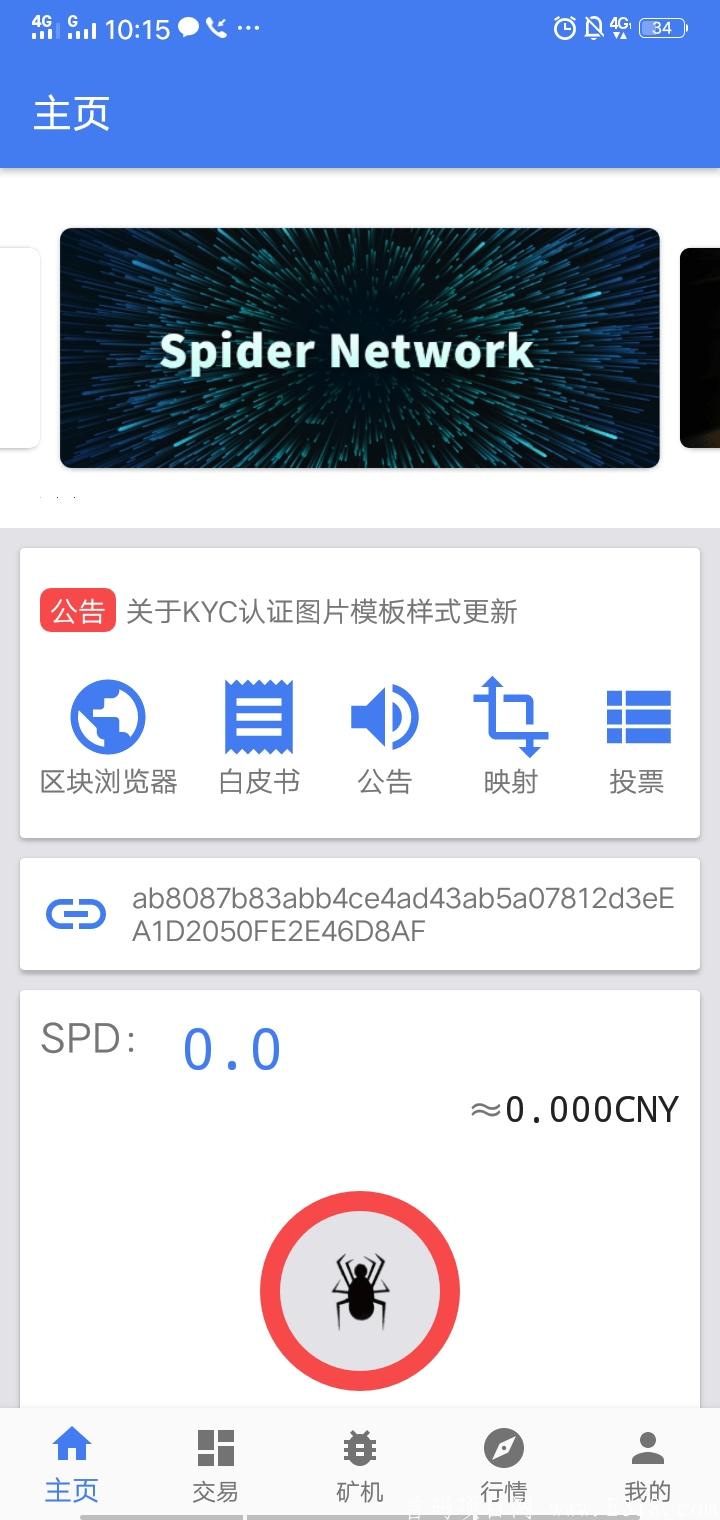
Task: Tap the partially visible right banner
Action: click(700, 347)
